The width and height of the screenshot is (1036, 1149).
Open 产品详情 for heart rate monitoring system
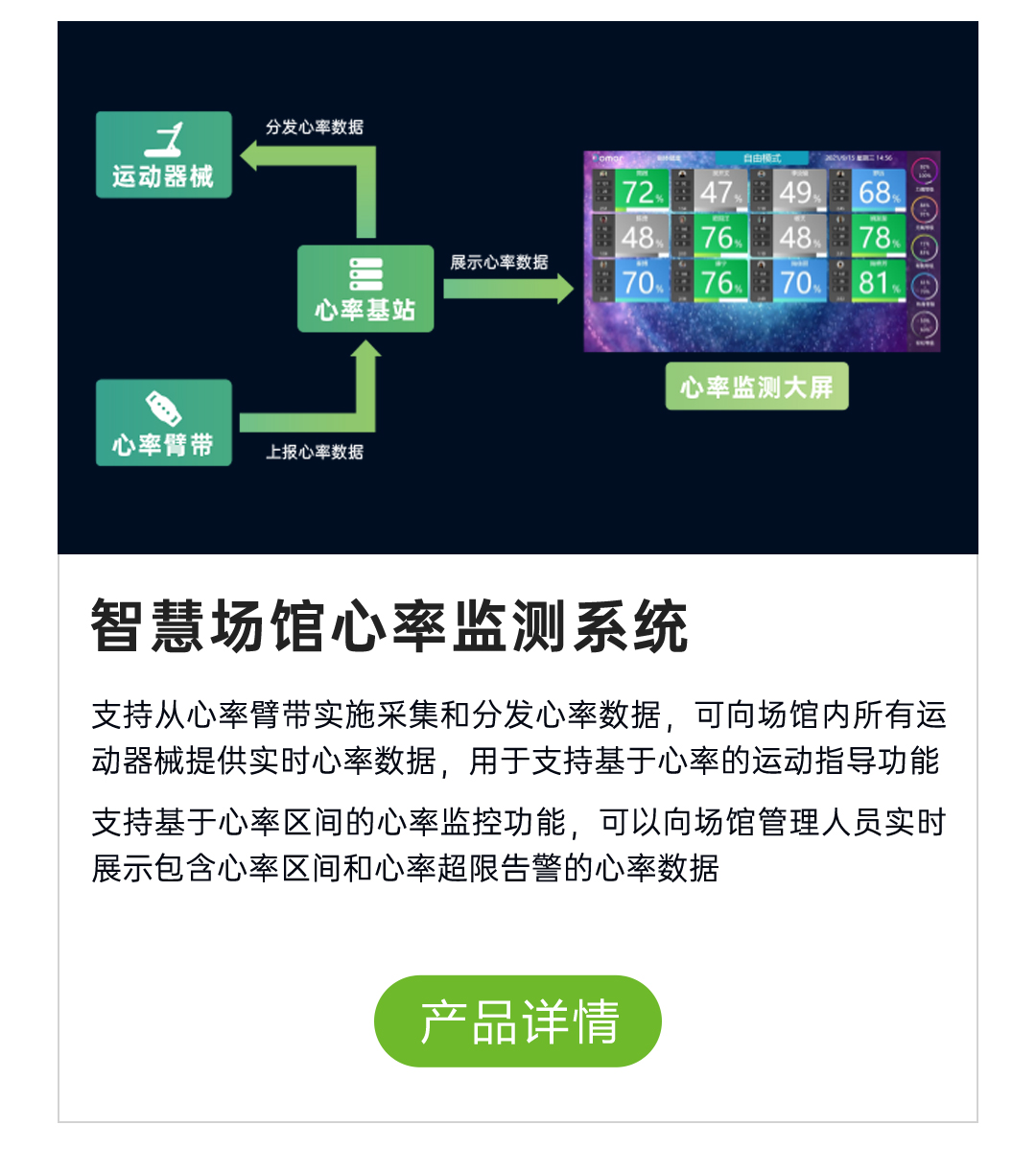click(518, 1021)
